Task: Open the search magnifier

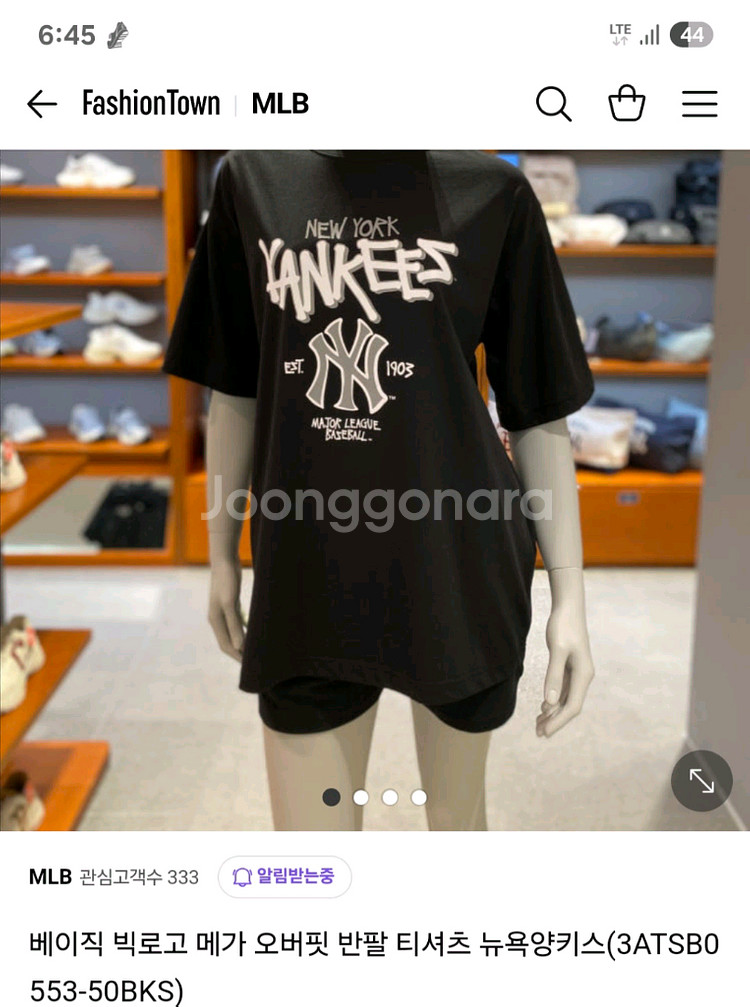Action: point(553,104)
